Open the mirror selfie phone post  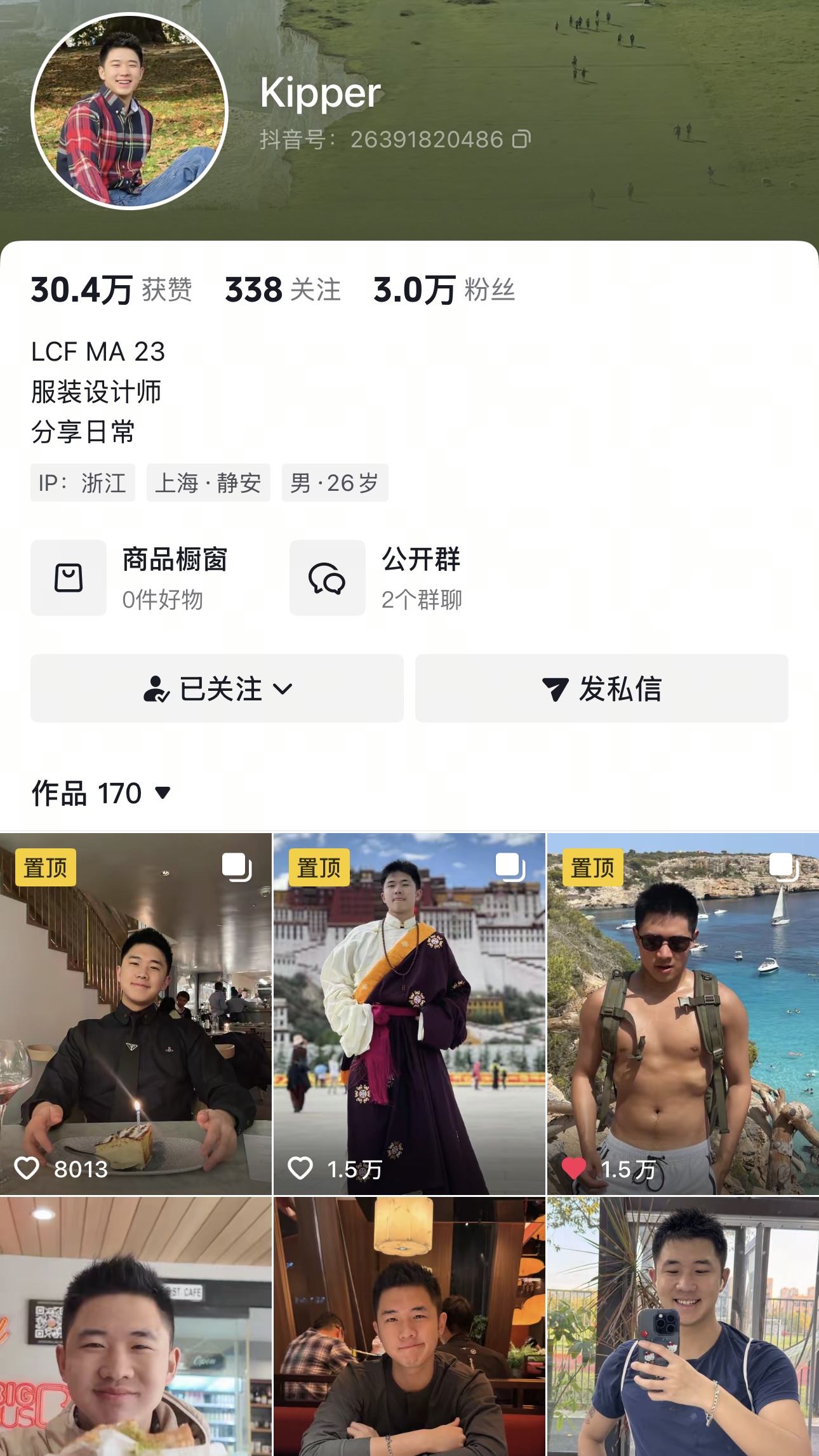(x=683, y=1326)
